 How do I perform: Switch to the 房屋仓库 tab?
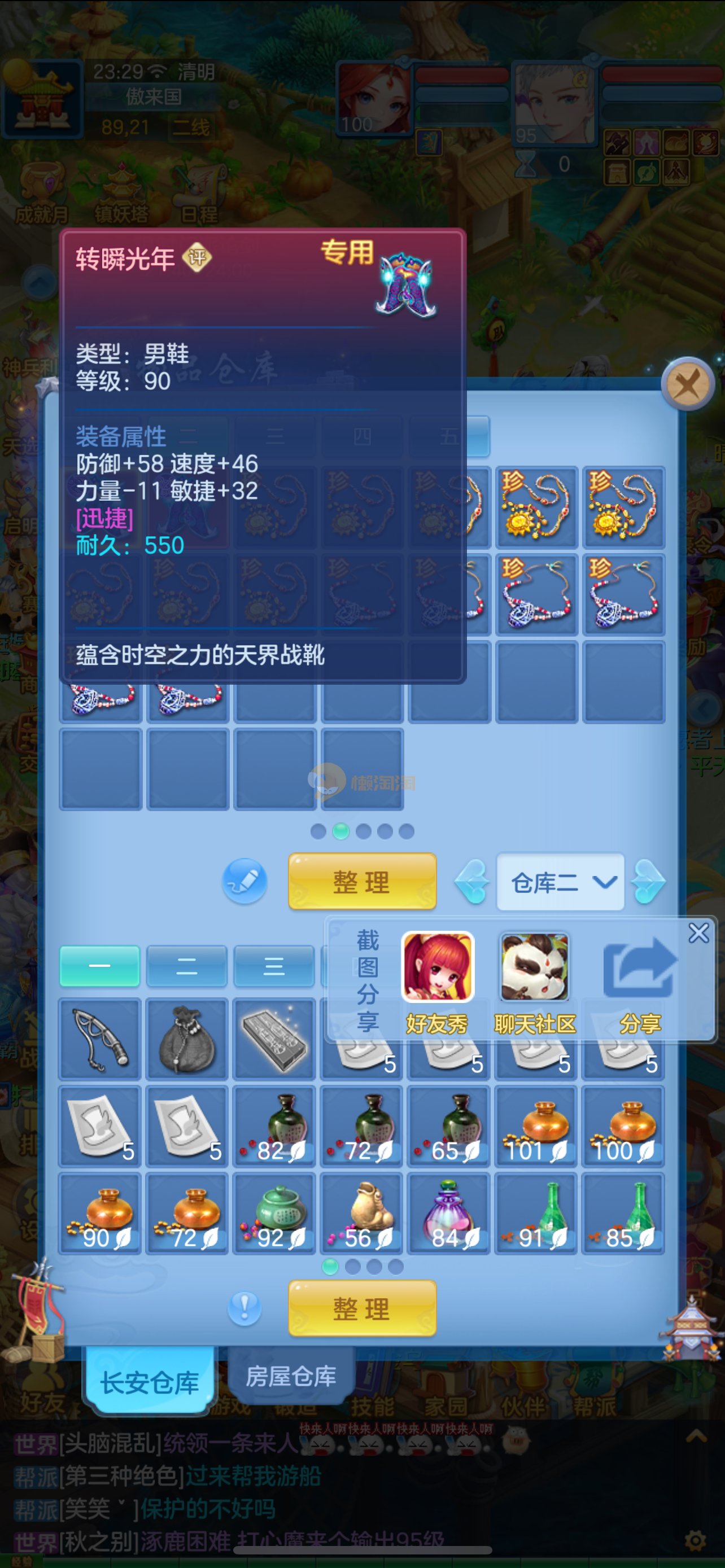pyautogui.click(x=291, y=1376)
